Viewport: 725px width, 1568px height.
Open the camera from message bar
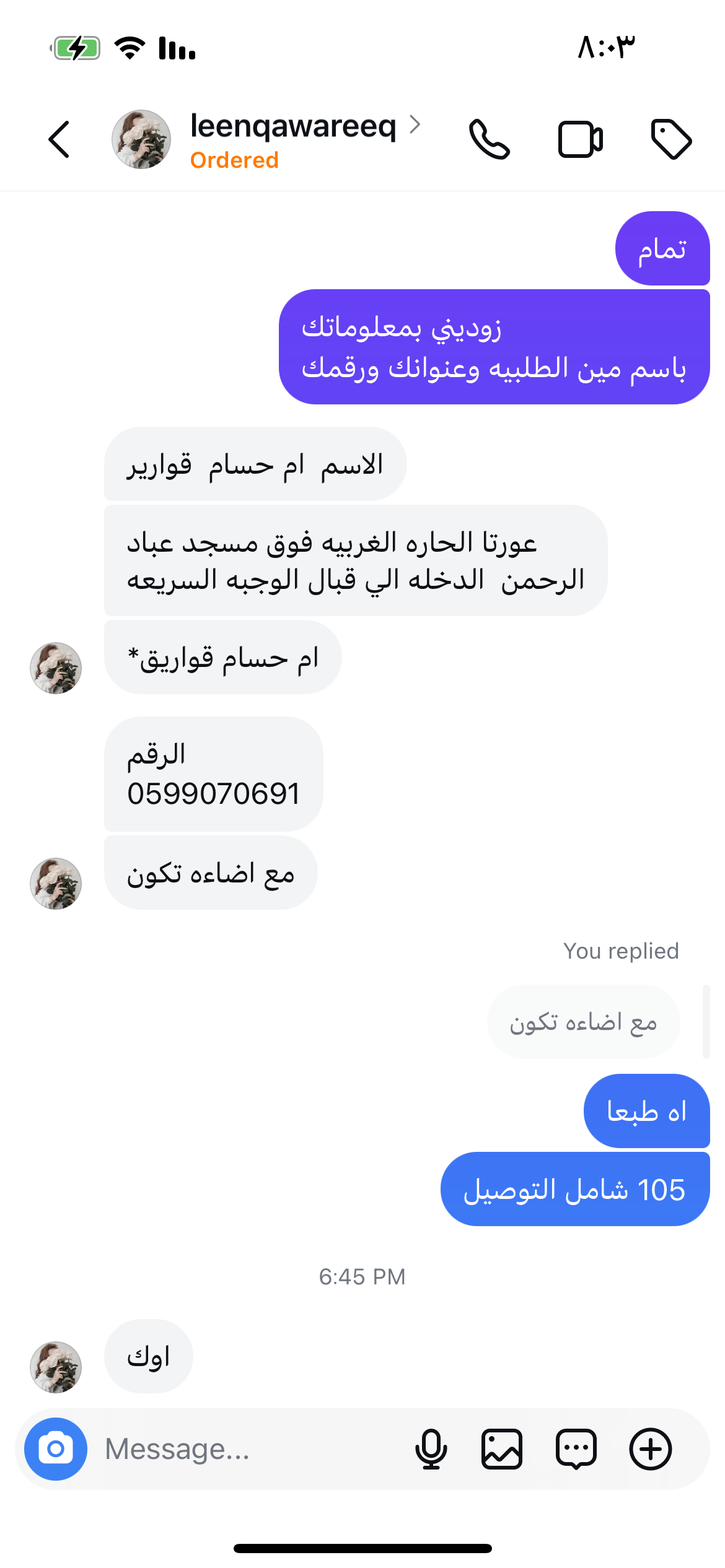(56, 1449)
